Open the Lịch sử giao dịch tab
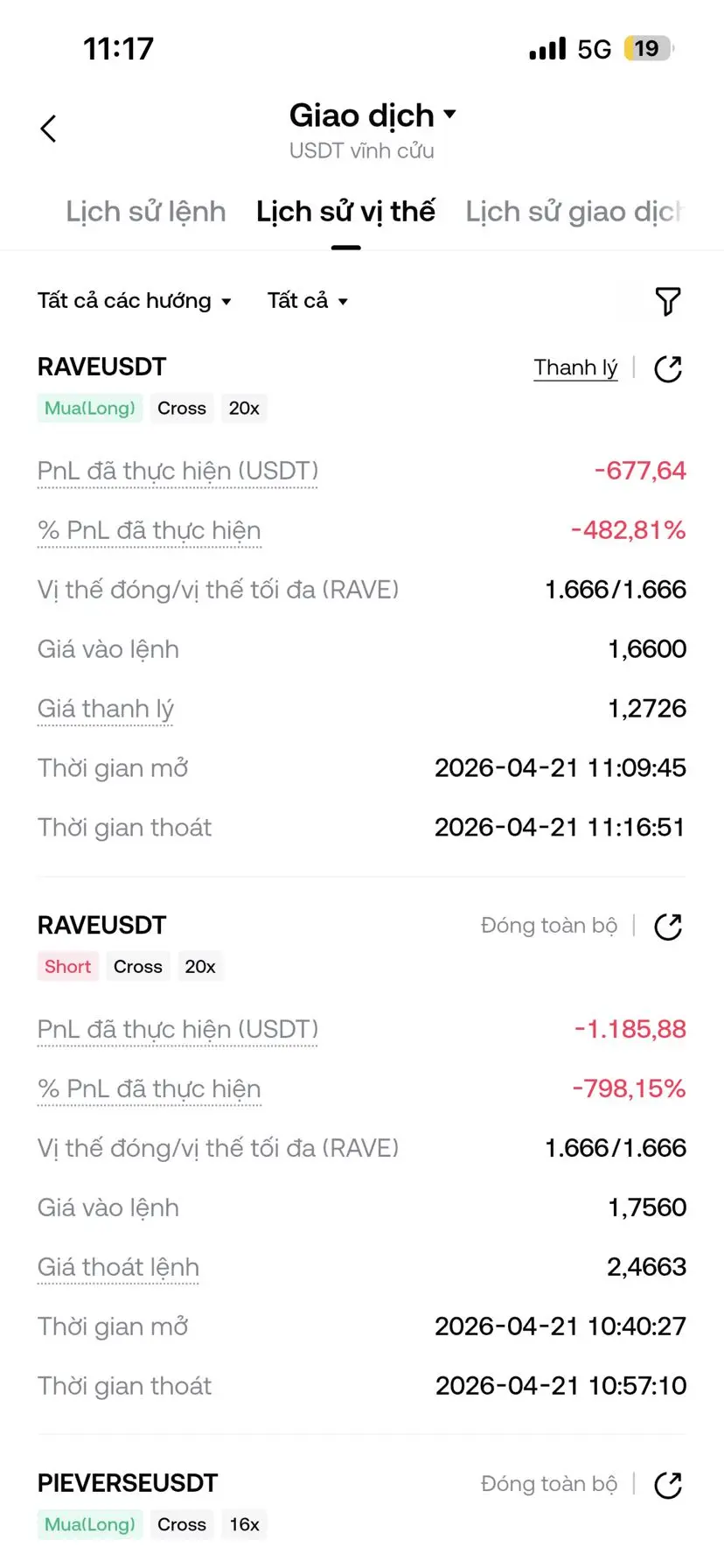Image resolution: width=724 pixels, height=1568 pixels. click(x=573, y=212)
